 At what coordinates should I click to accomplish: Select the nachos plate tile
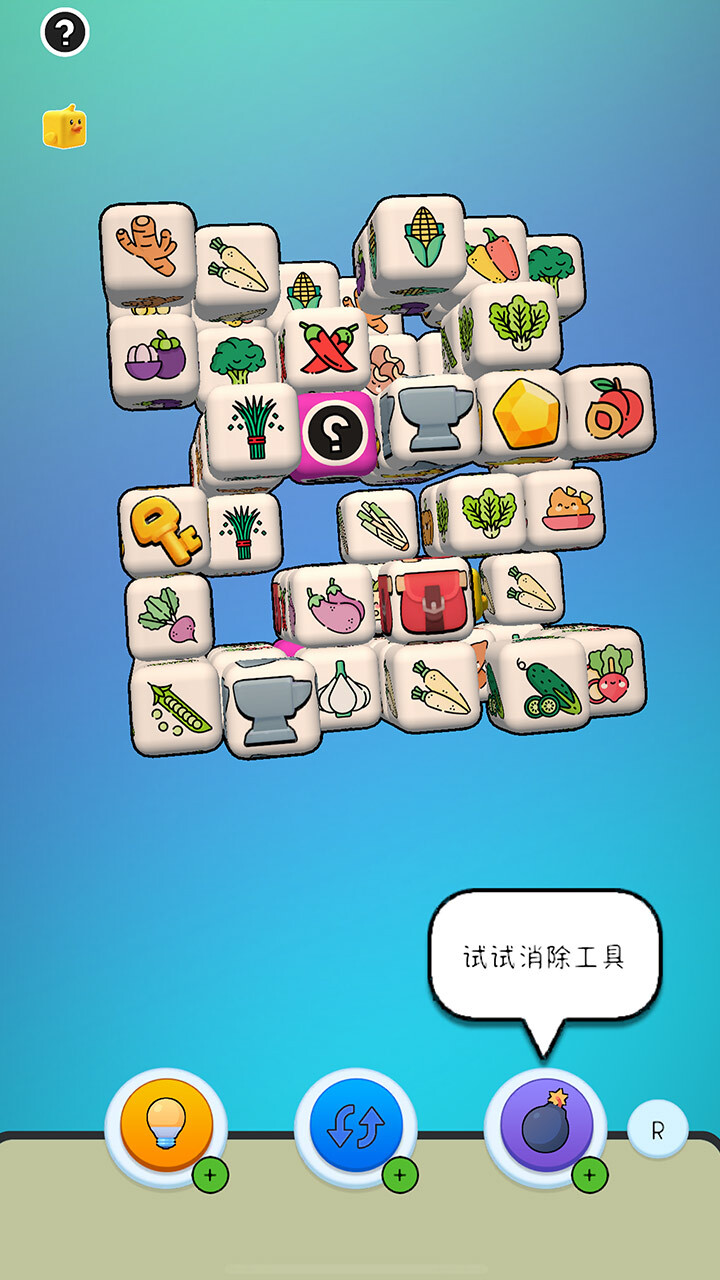click(x=564, y=510)
